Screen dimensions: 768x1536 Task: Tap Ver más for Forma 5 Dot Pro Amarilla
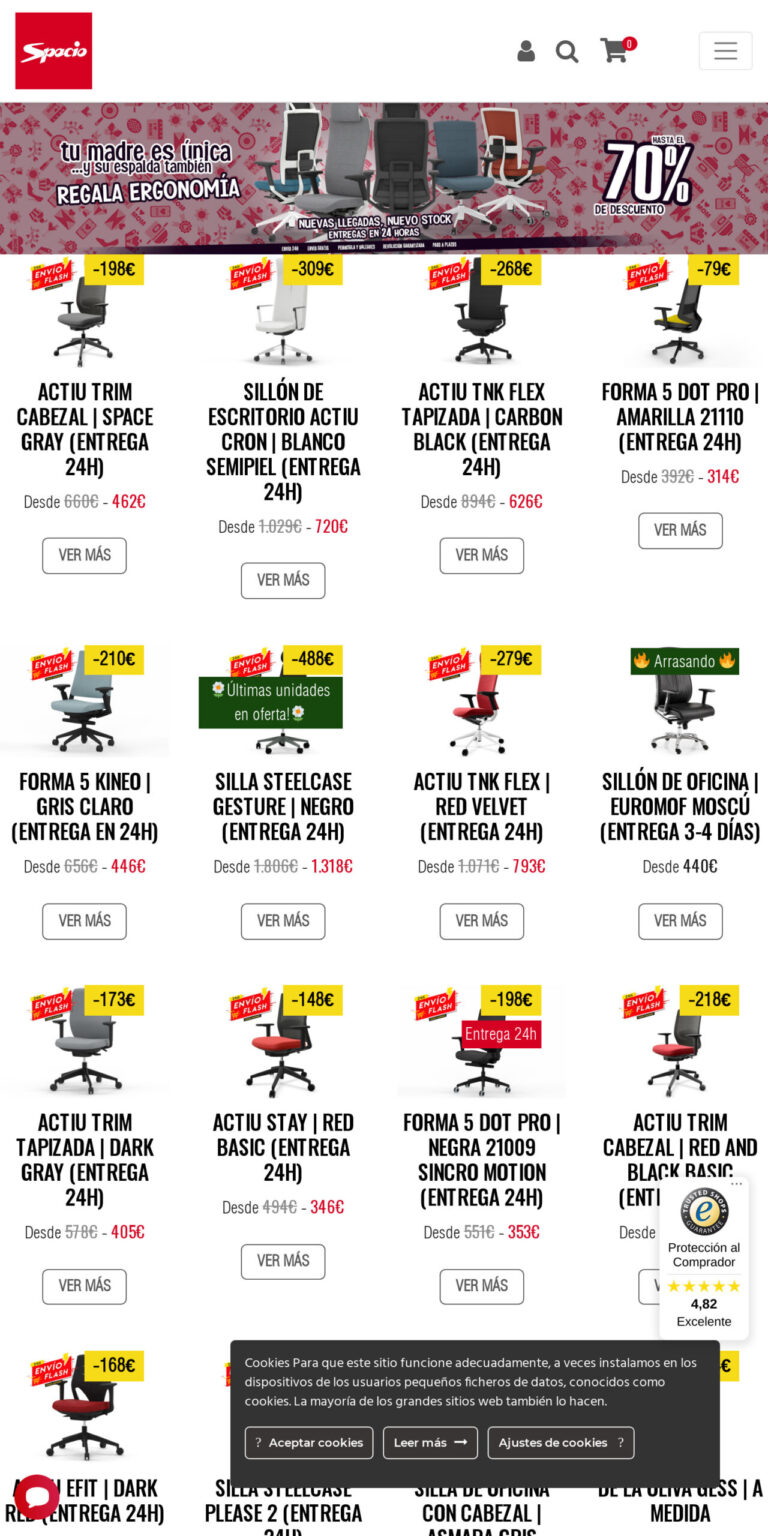tap(680, 530)
